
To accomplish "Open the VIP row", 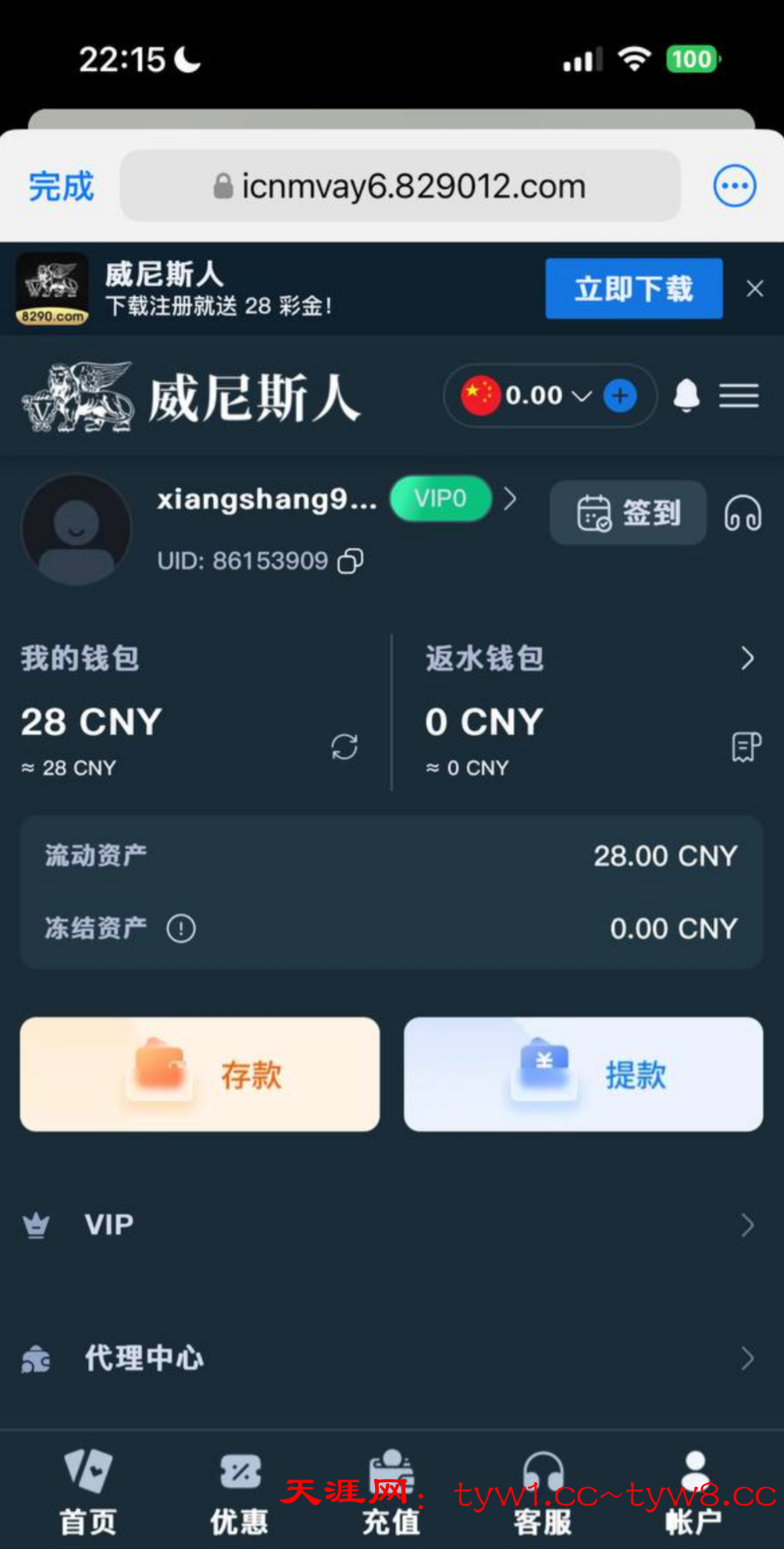I will 392,1224.
